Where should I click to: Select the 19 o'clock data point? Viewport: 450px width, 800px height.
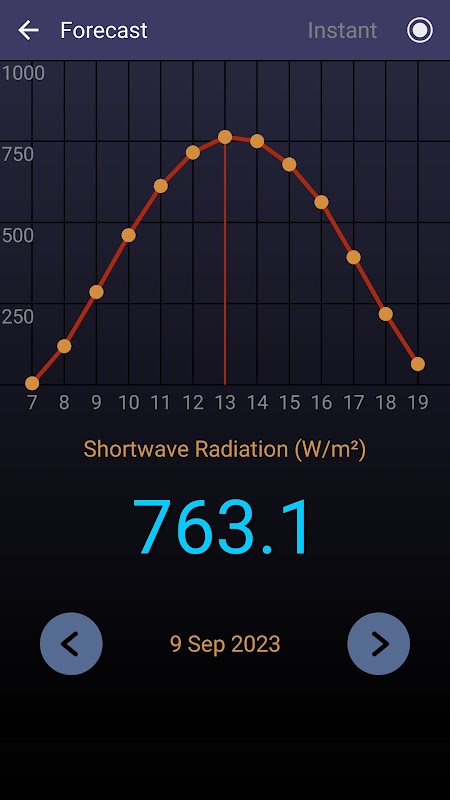(x=418, y=364)
